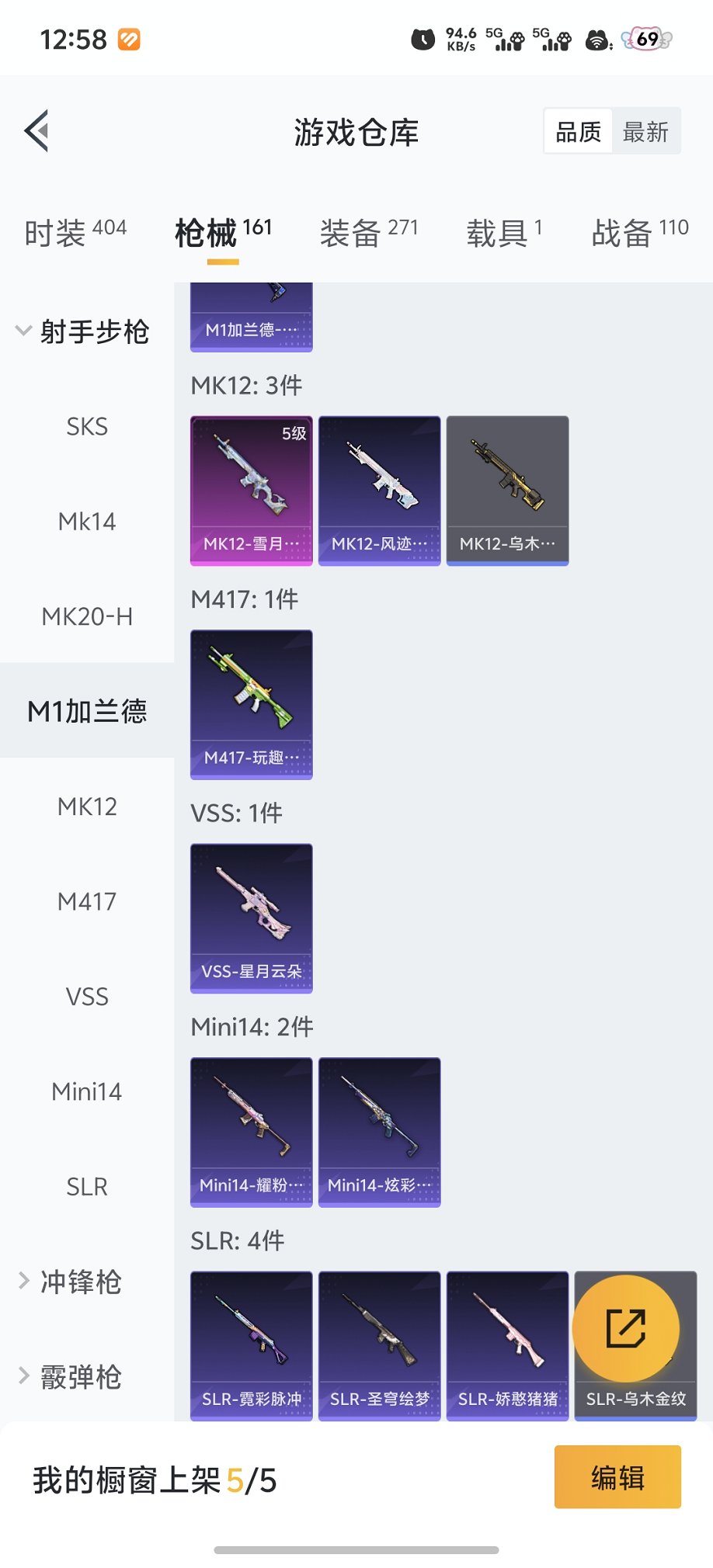View the MK12-乌木 skin tile
The image size is (713, 1568).
(508, 491)
